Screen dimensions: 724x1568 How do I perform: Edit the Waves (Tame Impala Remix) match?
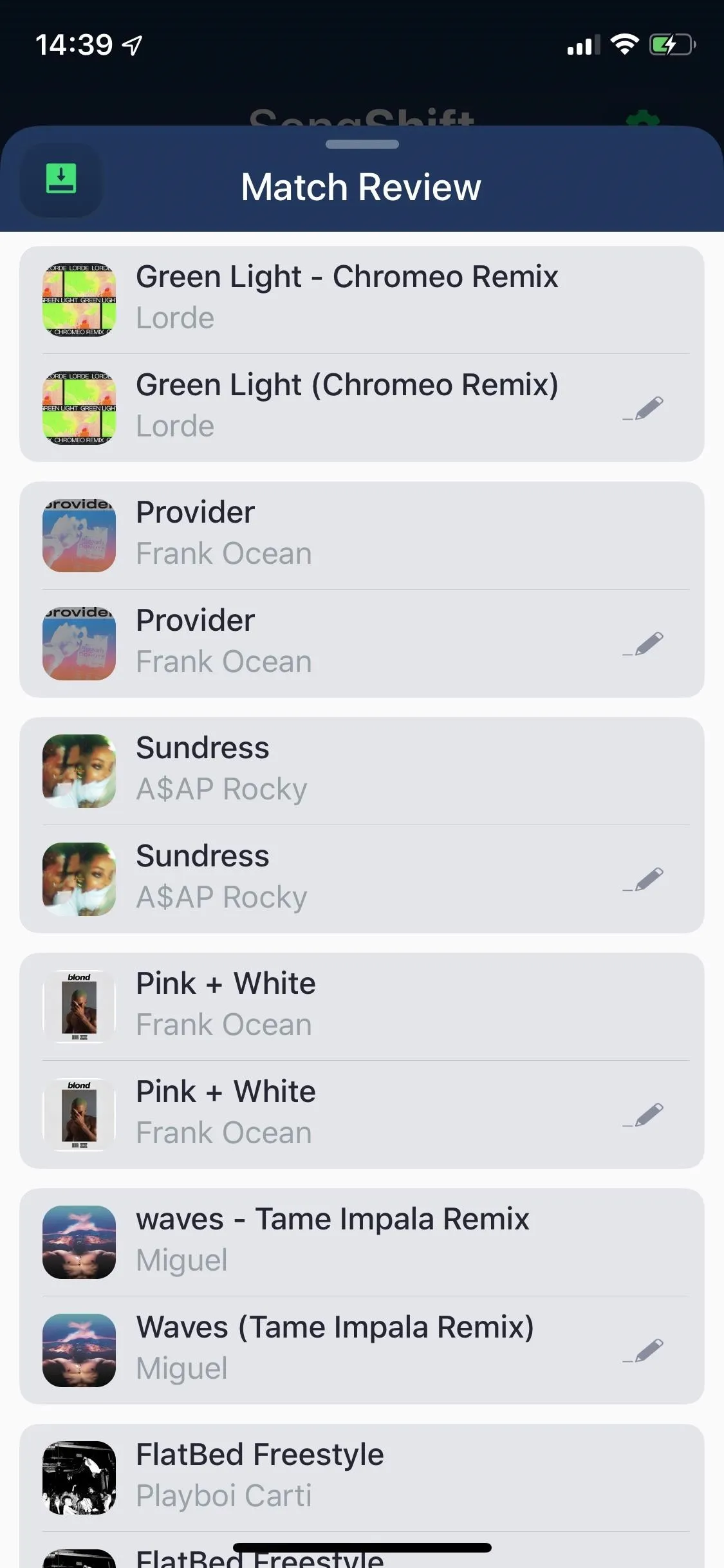click(x=643, y=1350)
